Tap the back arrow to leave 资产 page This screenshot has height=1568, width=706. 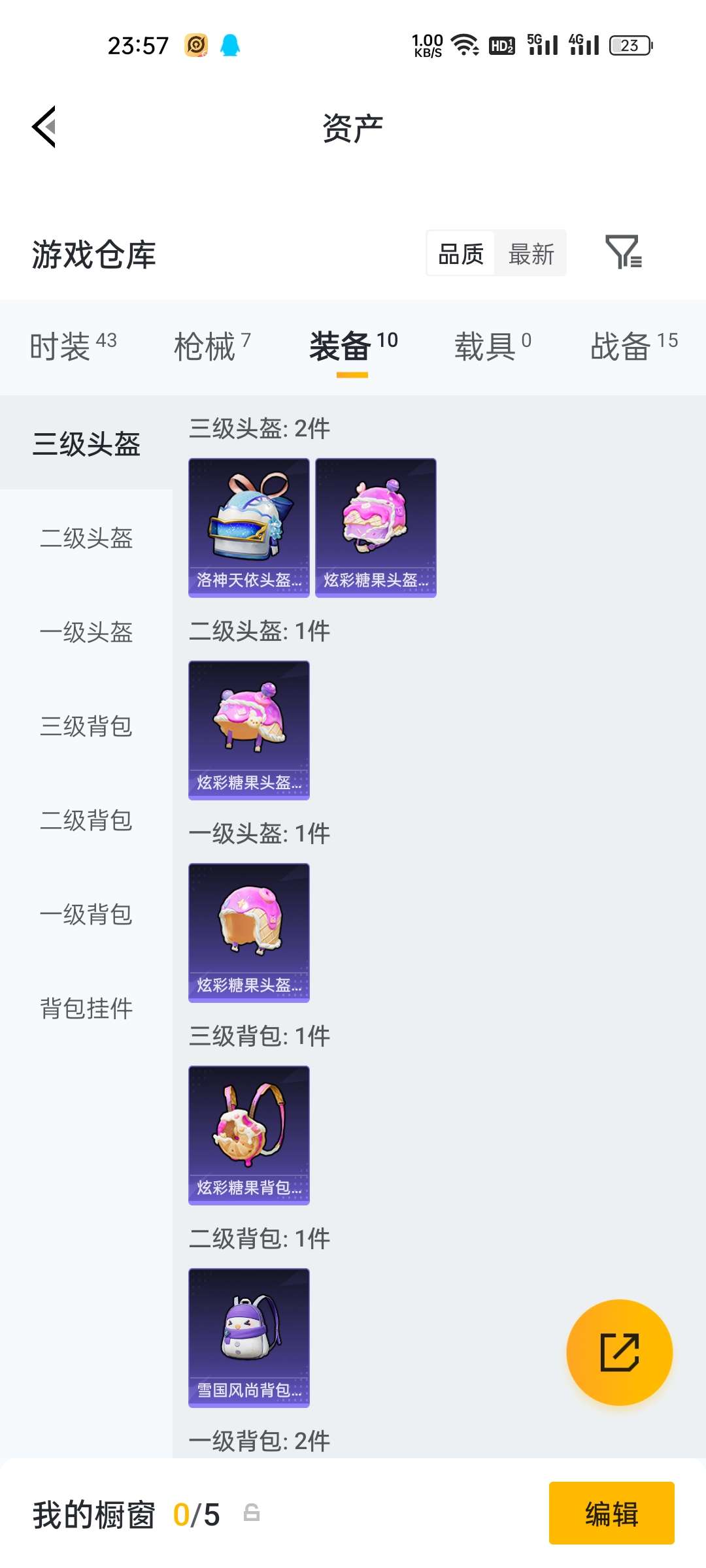click(43, 127)
